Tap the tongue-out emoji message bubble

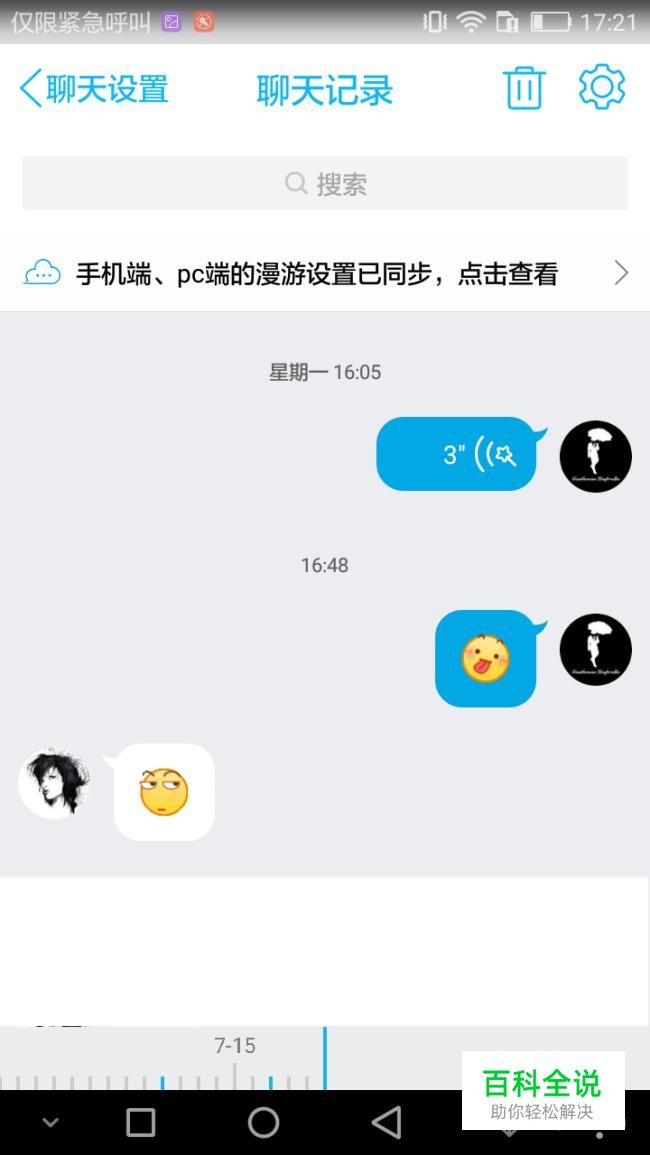[486, 658]
